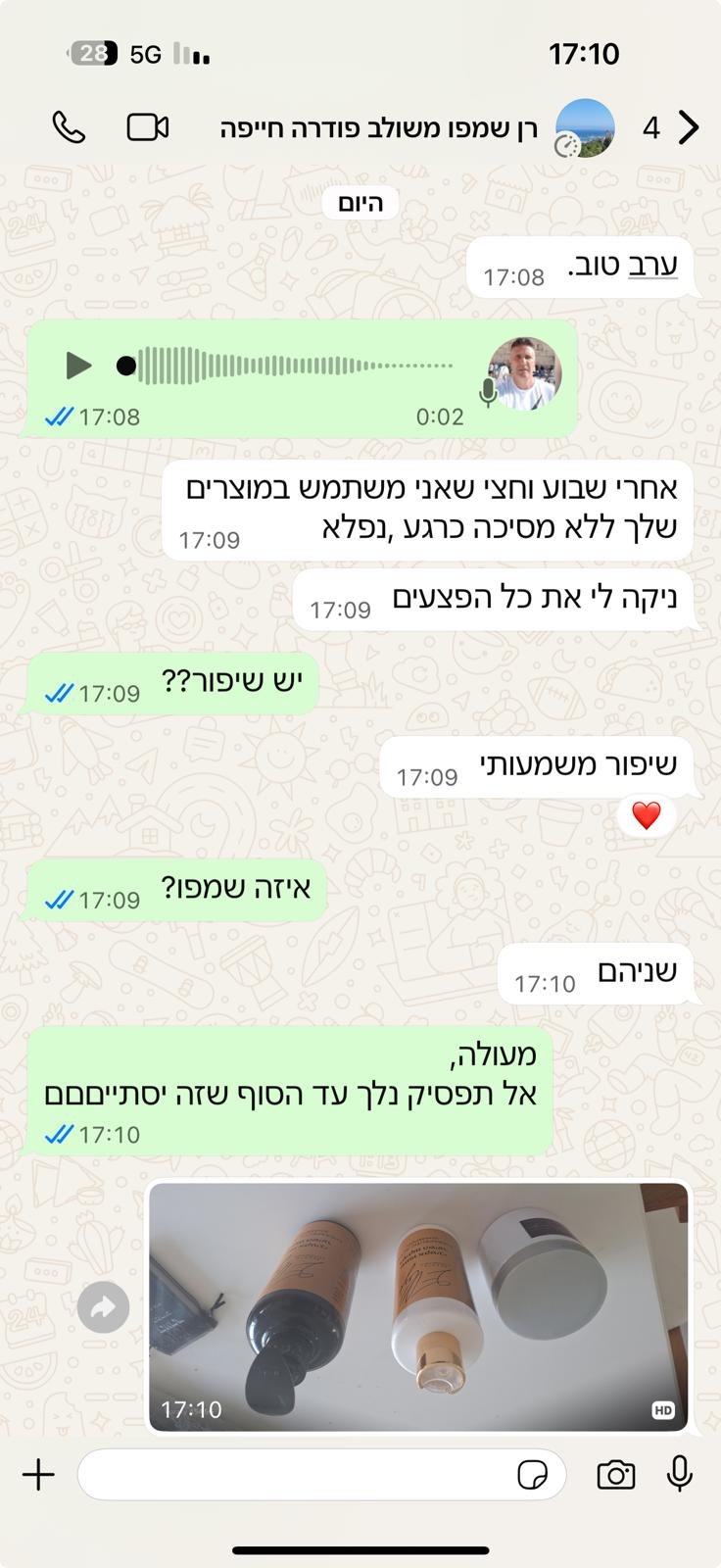Play the 0:02 voice message
This screenshot has height=1568, width=721.
[x=78, y=366]
